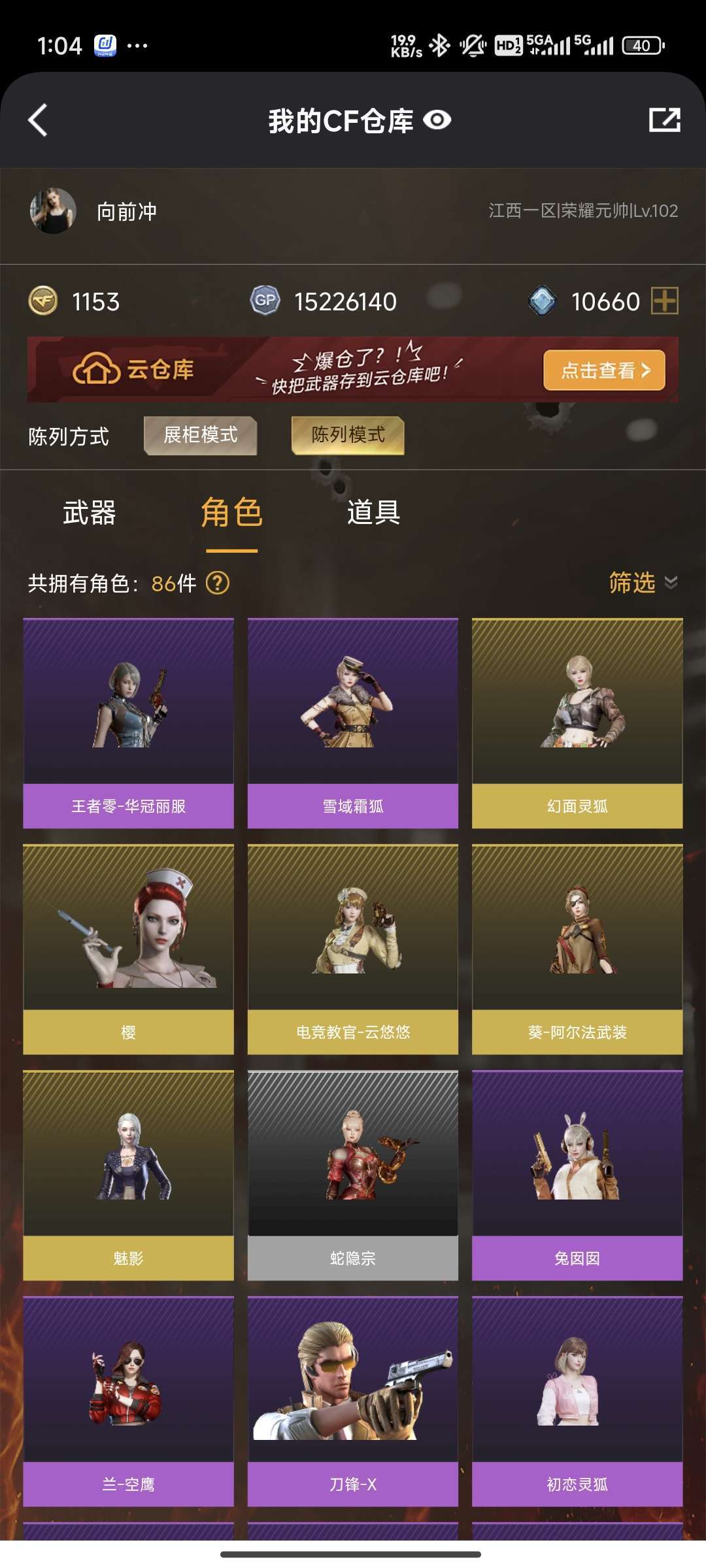Click the 点击查看 banner button
This screenshot has width=706, height=1568.
[x=603, y=370]
